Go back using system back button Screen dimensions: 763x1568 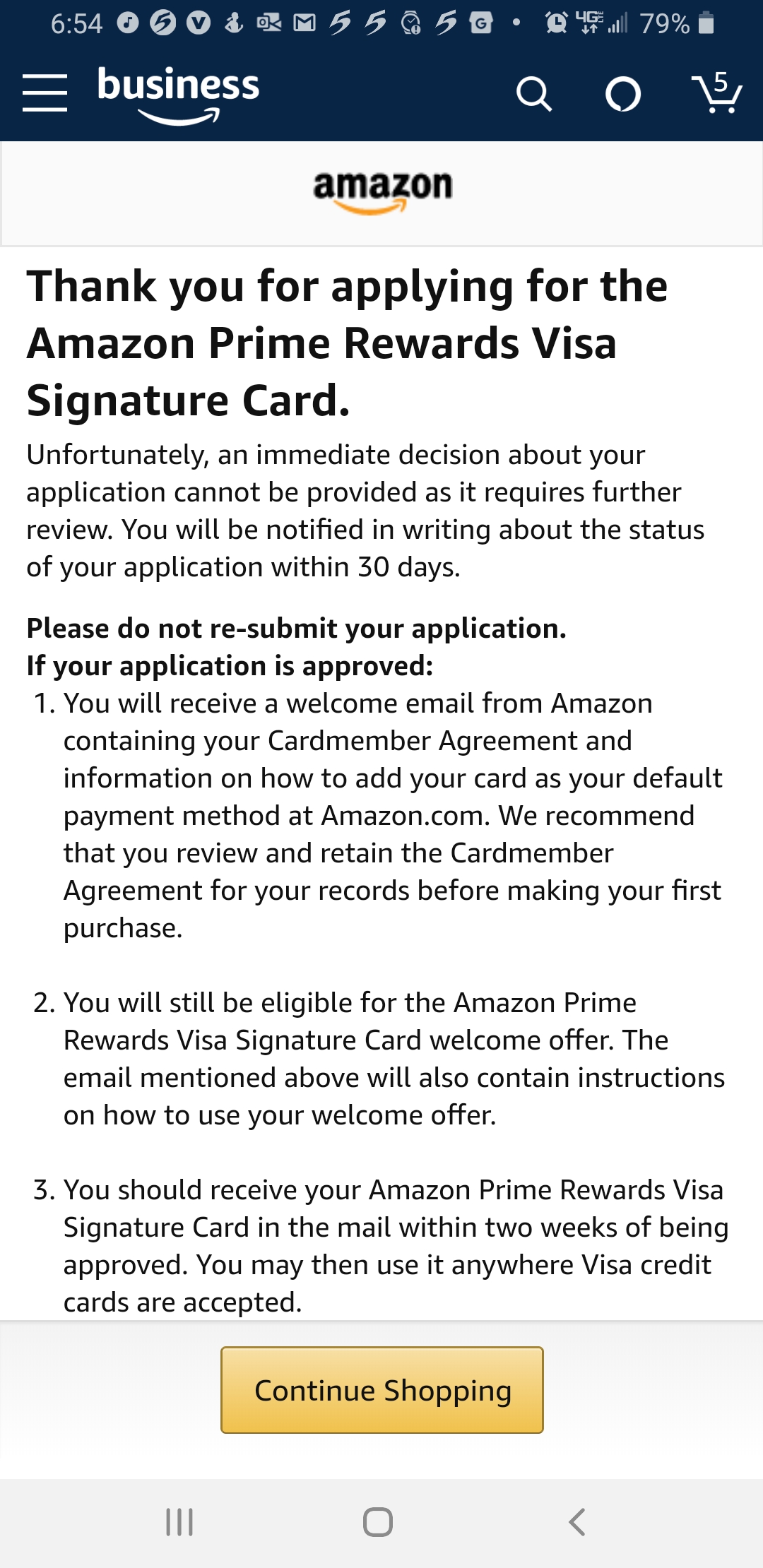[x=577, y=1521]
